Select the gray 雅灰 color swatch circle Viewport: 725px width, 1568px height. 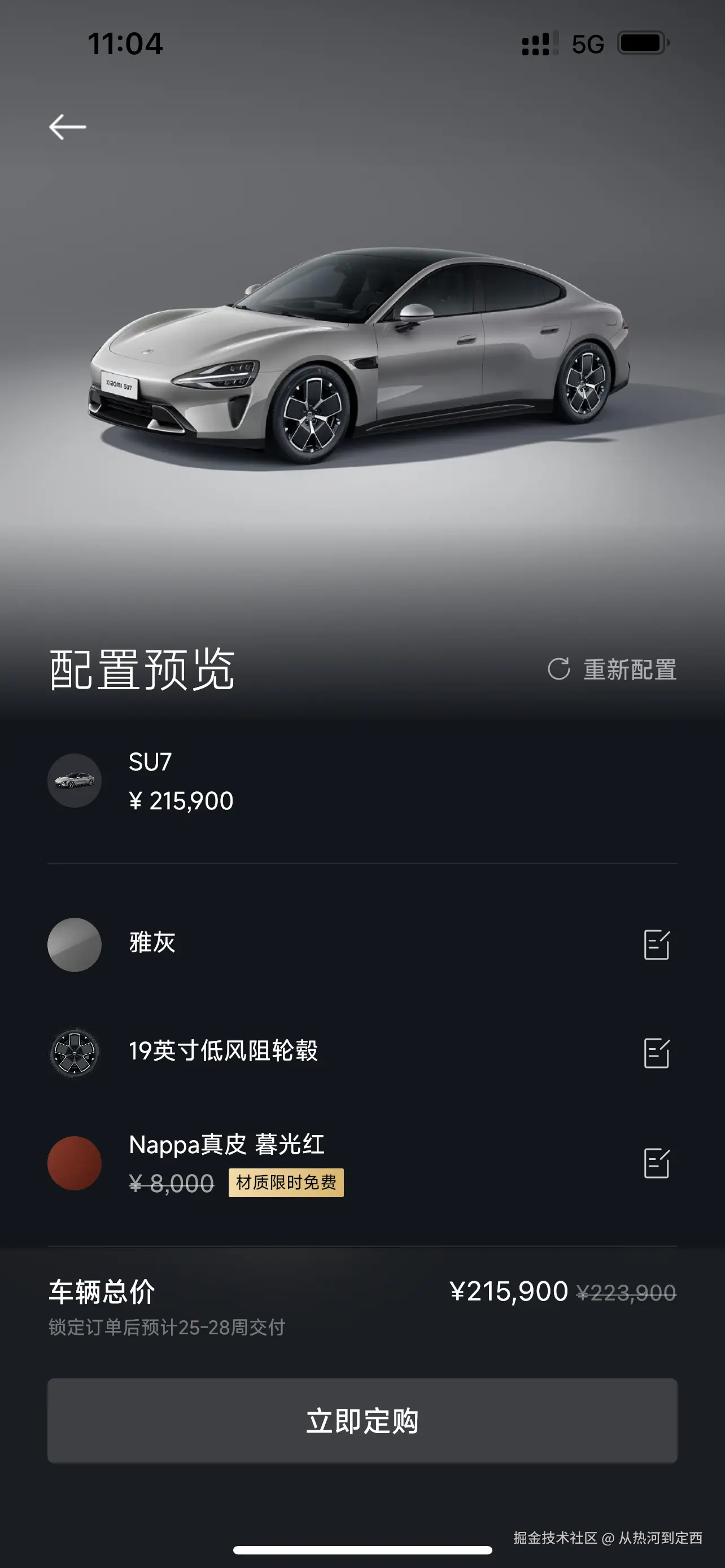click(x=75, y=945)
